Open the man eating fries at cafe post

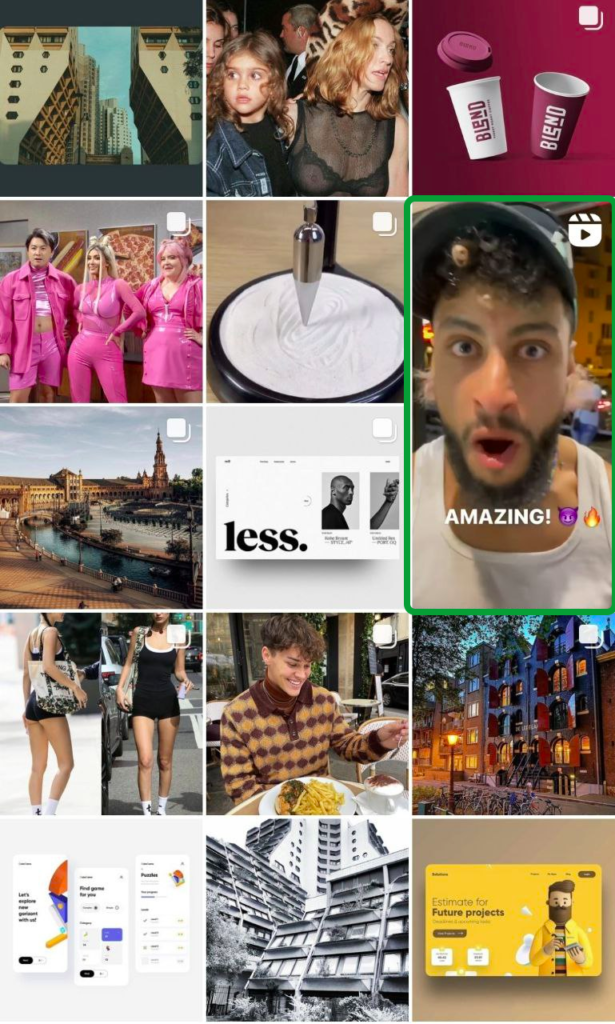pos(307,714)
